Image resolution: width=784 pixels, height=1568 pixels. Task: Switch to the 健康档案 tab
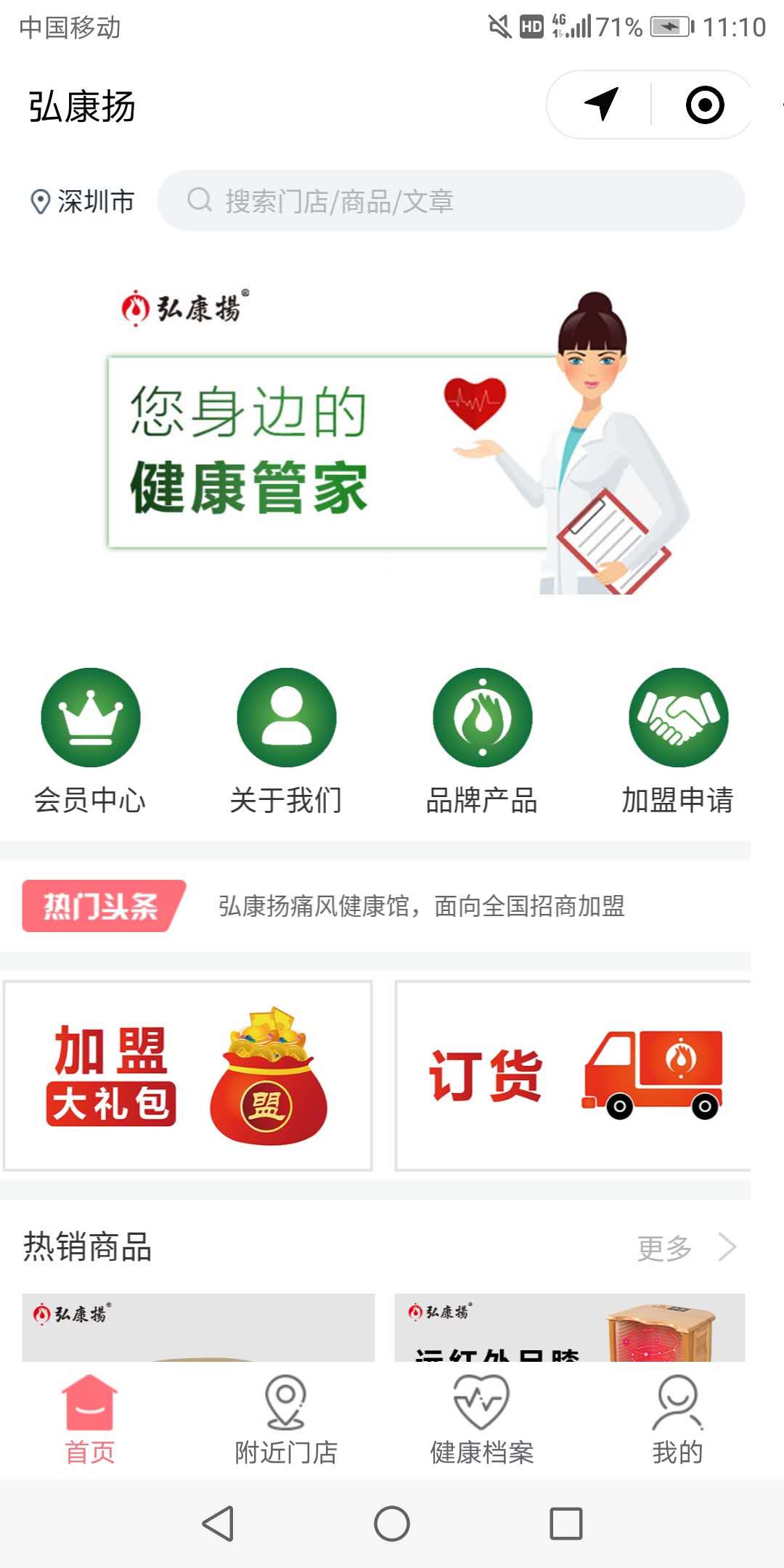[482, 1421]
